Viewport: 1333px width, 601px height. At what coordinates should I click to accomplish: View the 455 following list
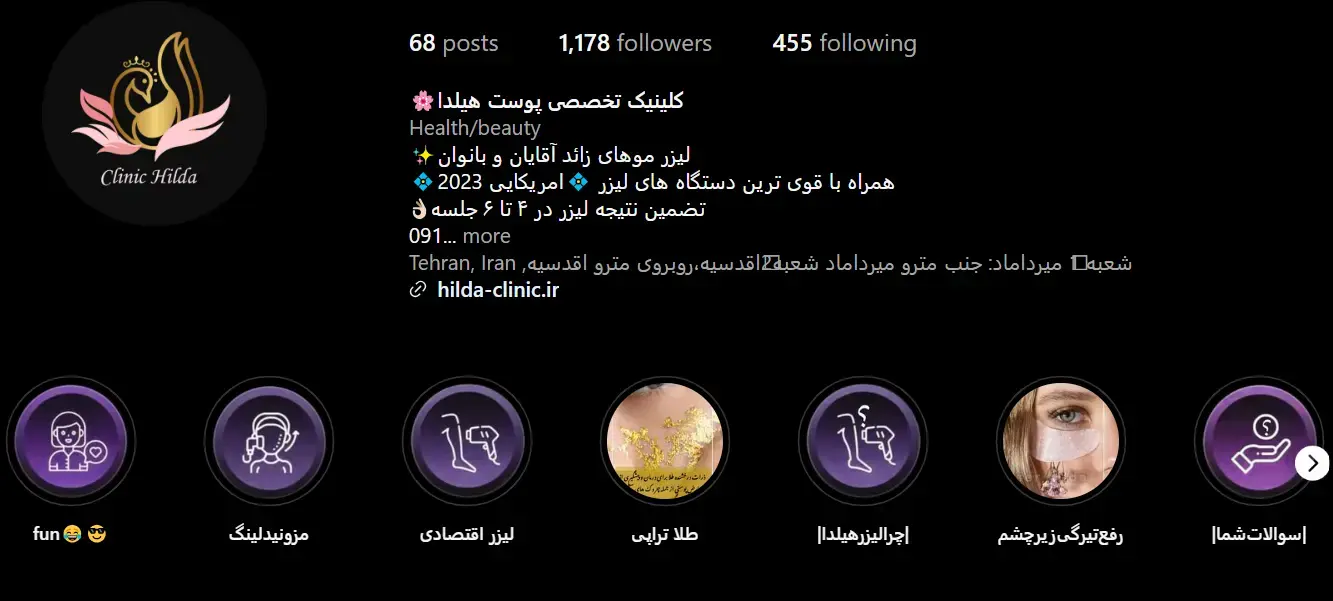pos(844,44)
